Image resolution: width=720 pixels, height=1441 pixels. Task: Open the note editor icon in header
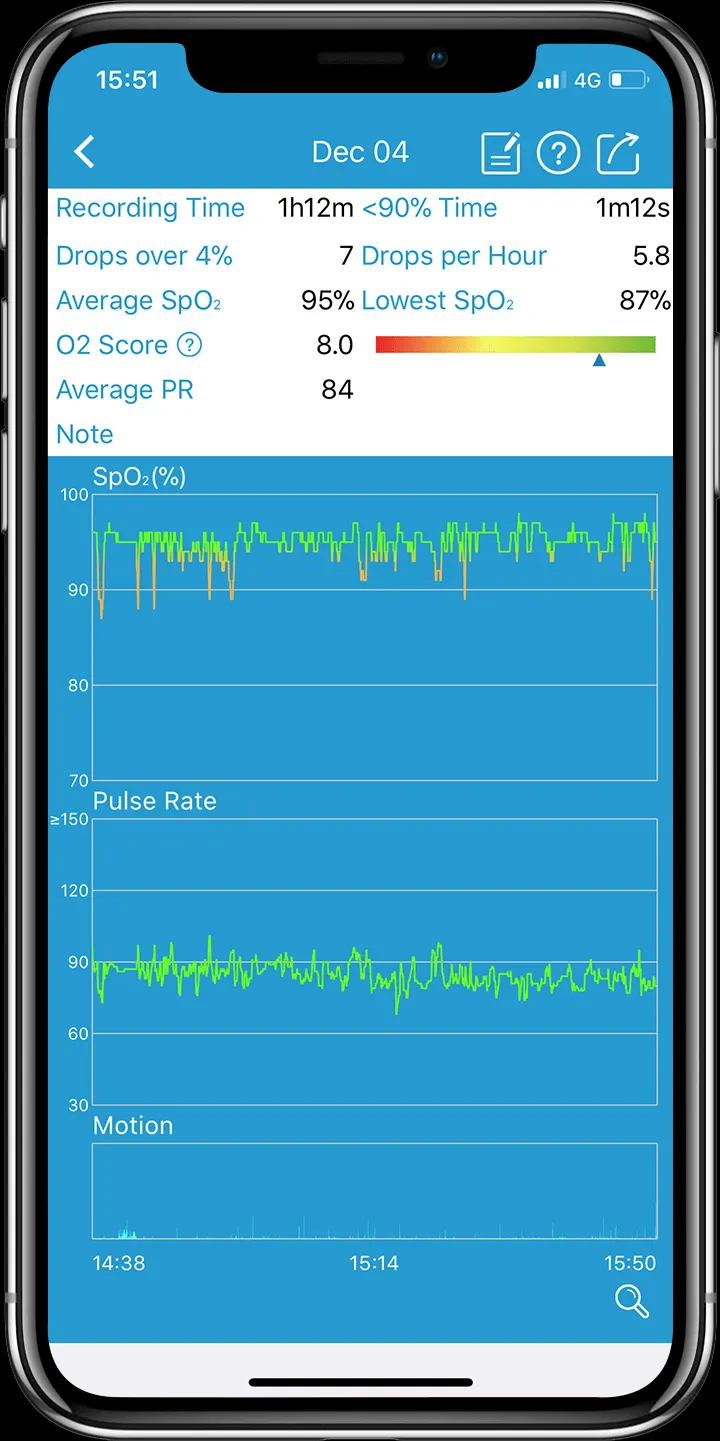501,152
